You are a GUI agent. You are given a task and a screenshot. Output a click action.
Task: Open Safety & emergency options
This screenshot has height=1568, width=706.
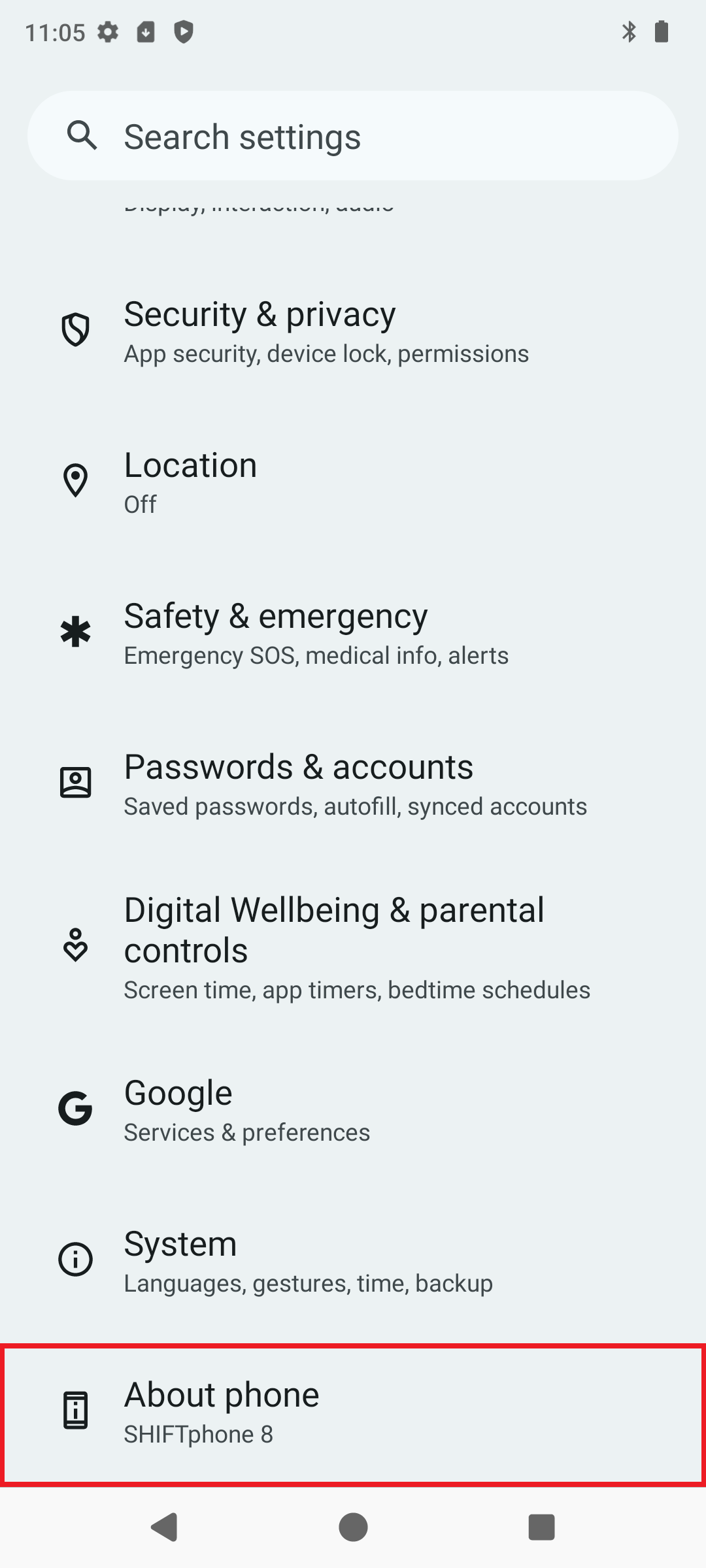(x=353, y=632)
